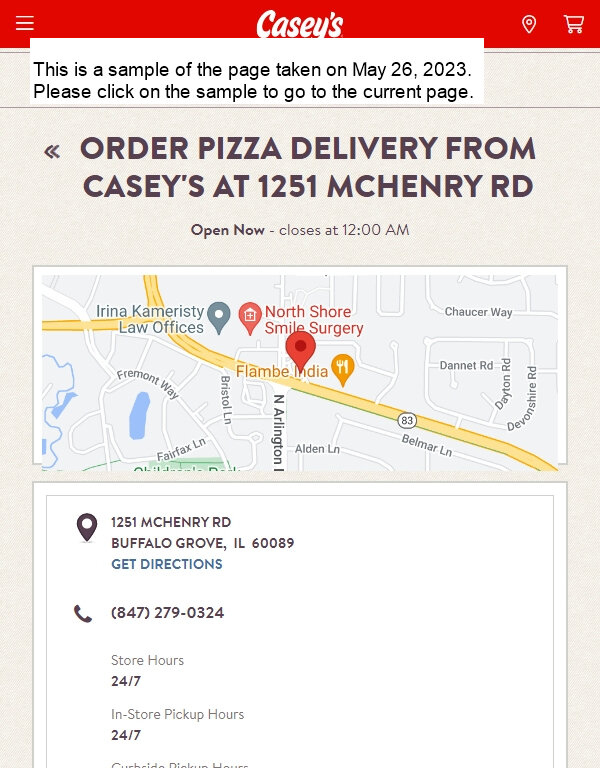Call the store at (847) 279-0324
Screen dimensions: 600x768
(167, 612)
